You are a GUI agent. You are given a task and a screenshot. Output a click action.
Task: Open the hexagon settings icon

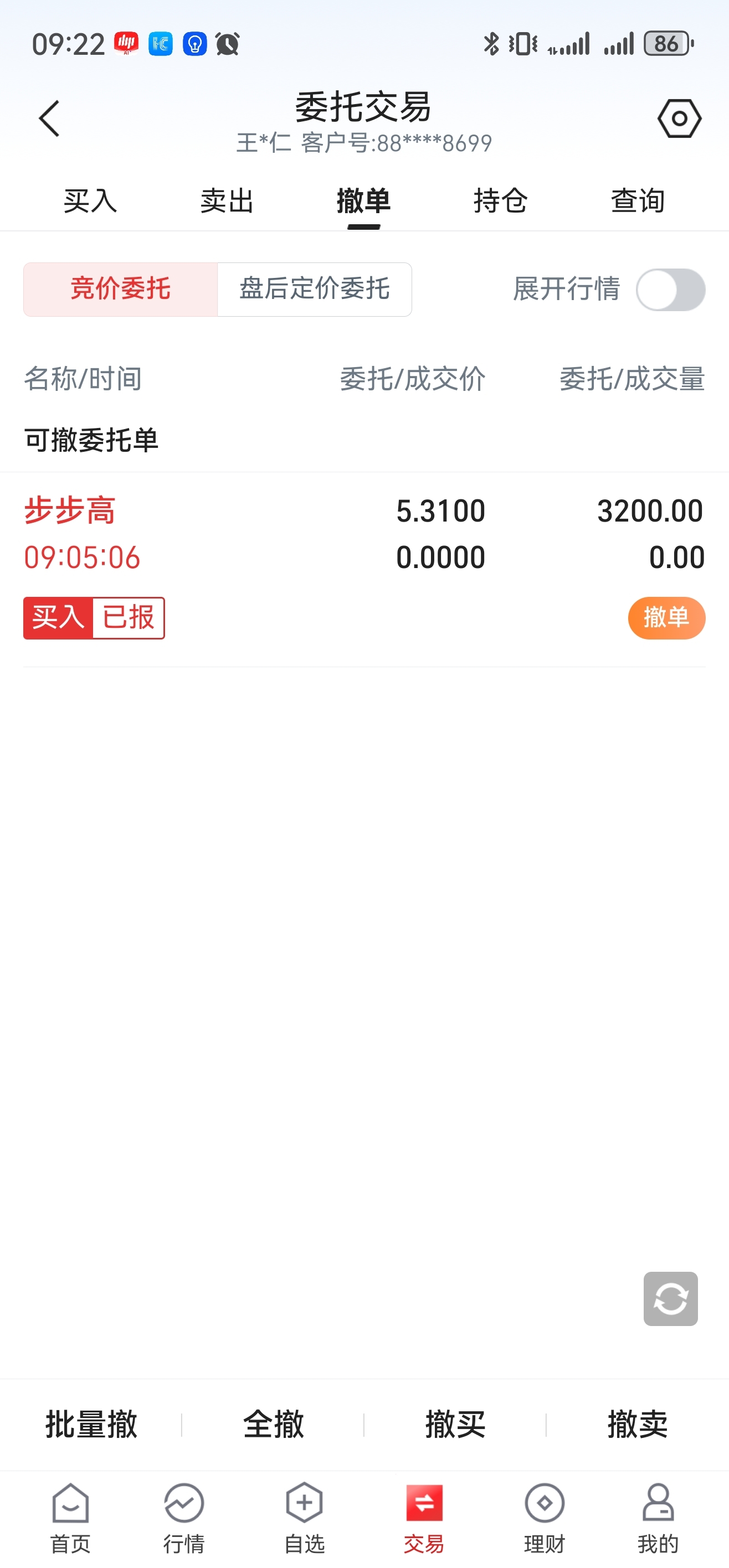coord(679,118)
